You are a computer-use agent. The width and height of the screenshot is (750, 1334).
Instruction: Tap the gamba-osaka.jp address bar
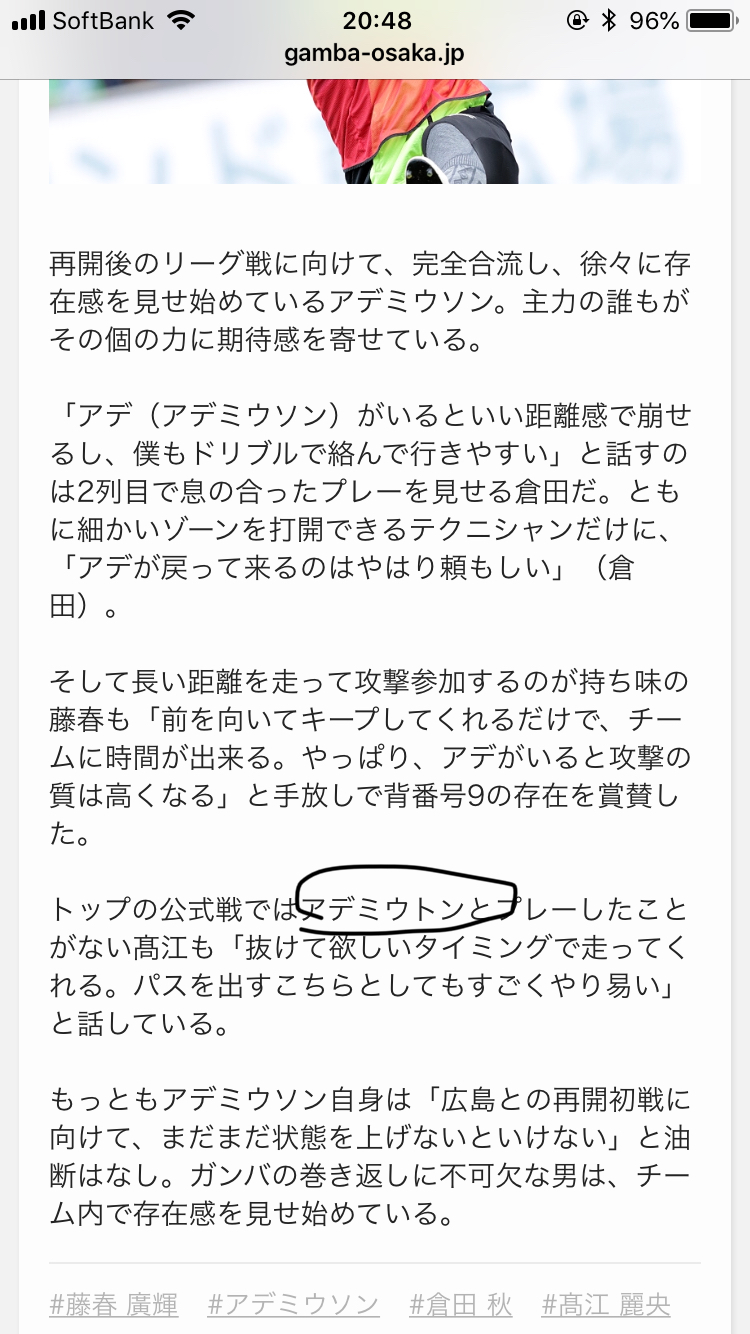tap(375, 54)
